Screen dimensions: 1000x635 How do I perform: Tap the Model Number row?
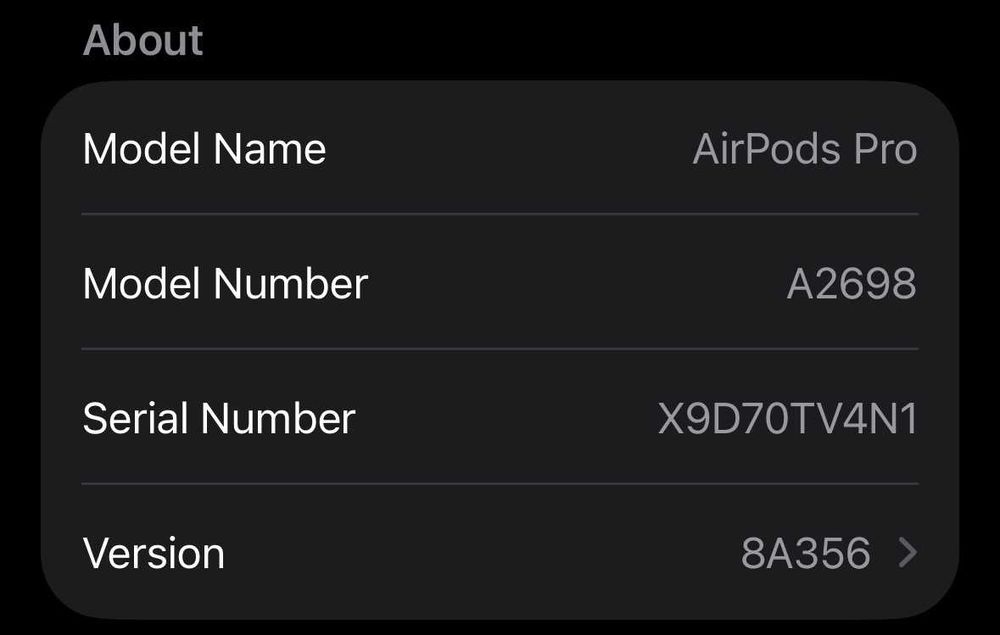point(500,284)
